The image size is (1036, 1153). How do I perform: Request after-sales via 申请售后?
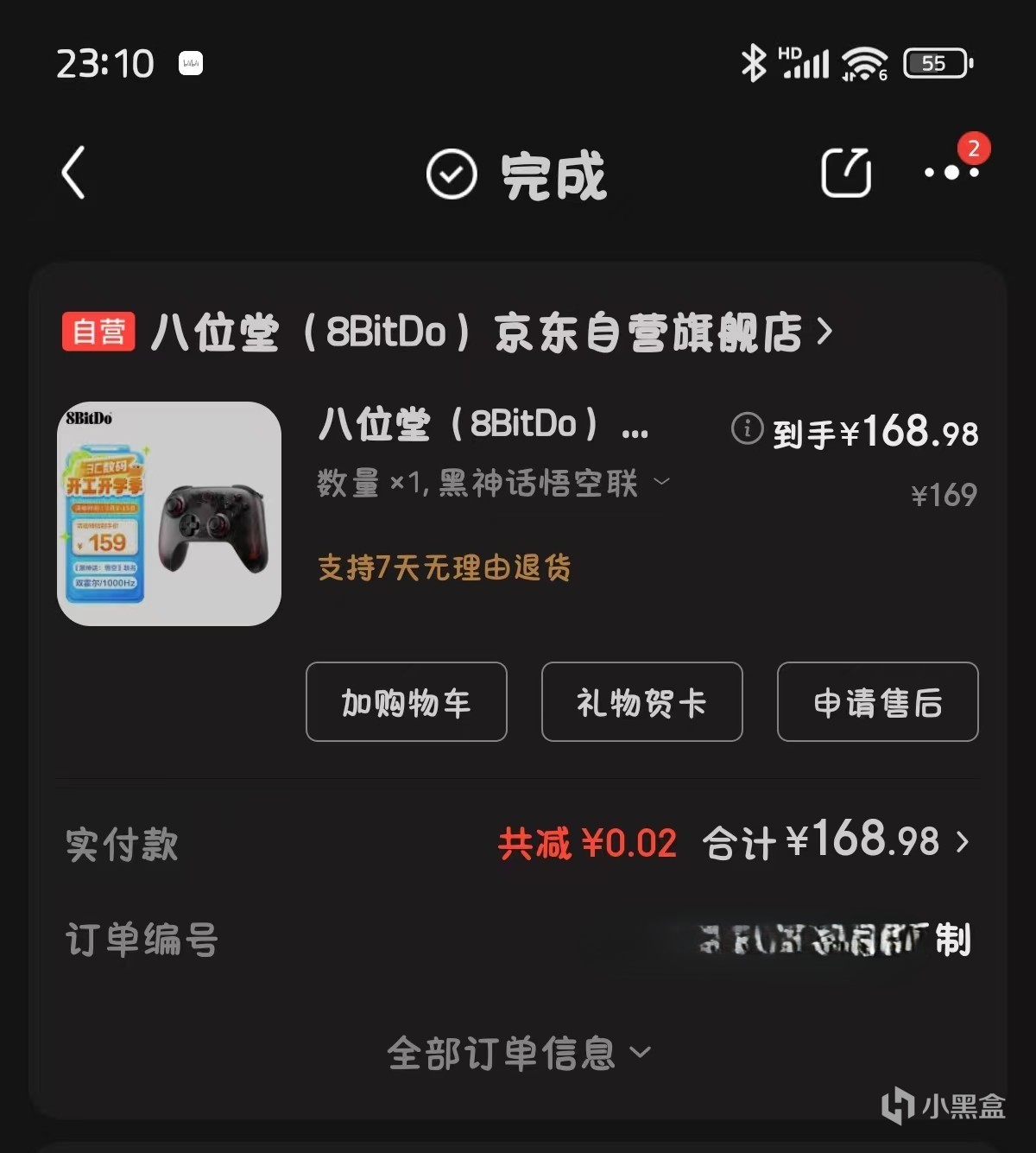click(x=877, y=702)
